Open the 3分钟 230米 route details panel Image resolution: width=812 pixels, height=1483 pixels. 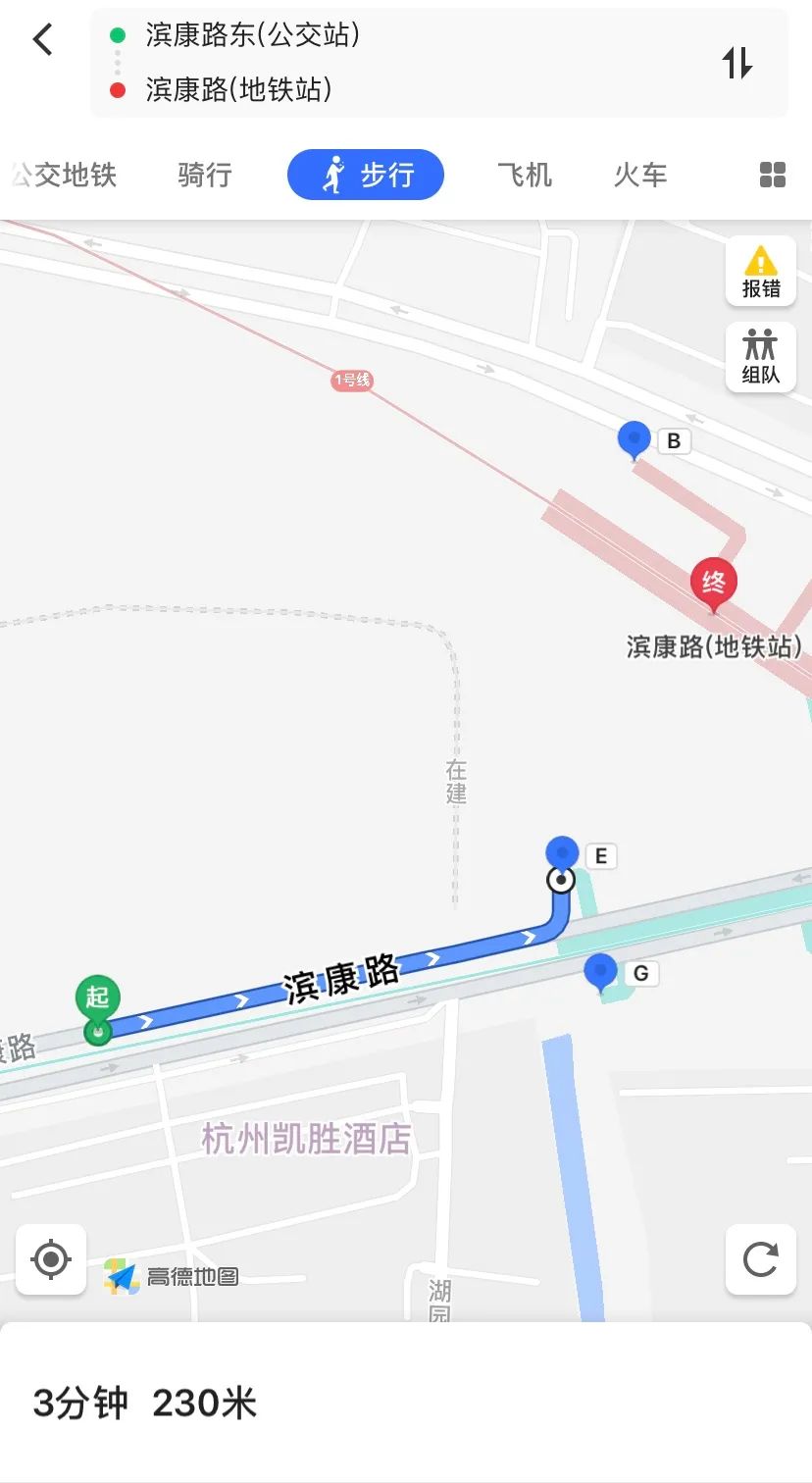[x=406, y=1403]
